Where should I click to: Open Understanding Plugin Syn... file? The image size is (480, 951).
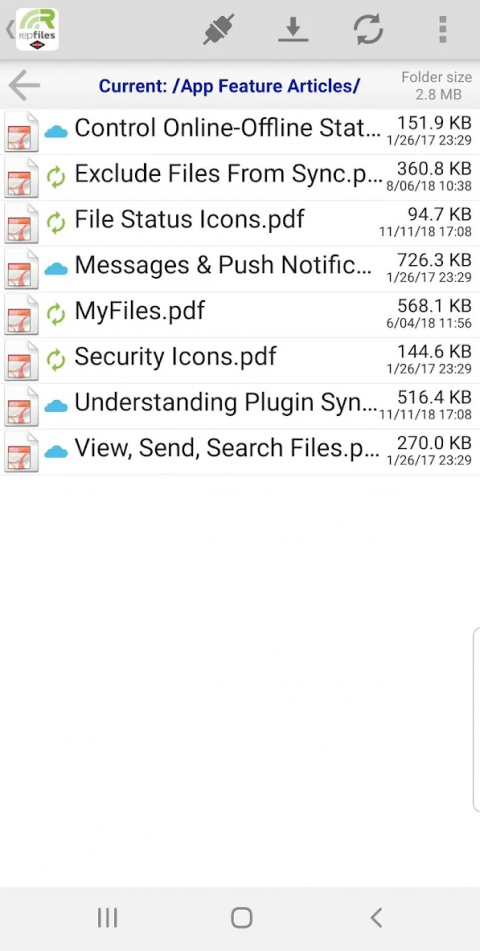coord(240,406)
